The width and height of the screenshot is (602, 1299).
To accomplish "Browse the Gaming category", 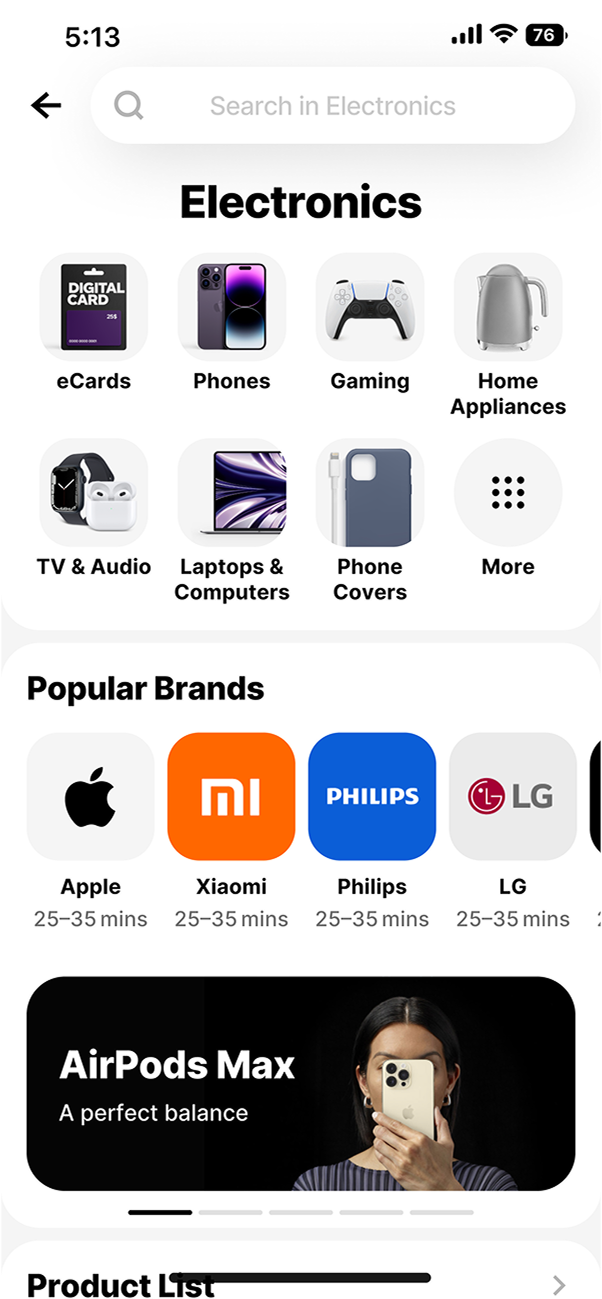I will point(370,308).
